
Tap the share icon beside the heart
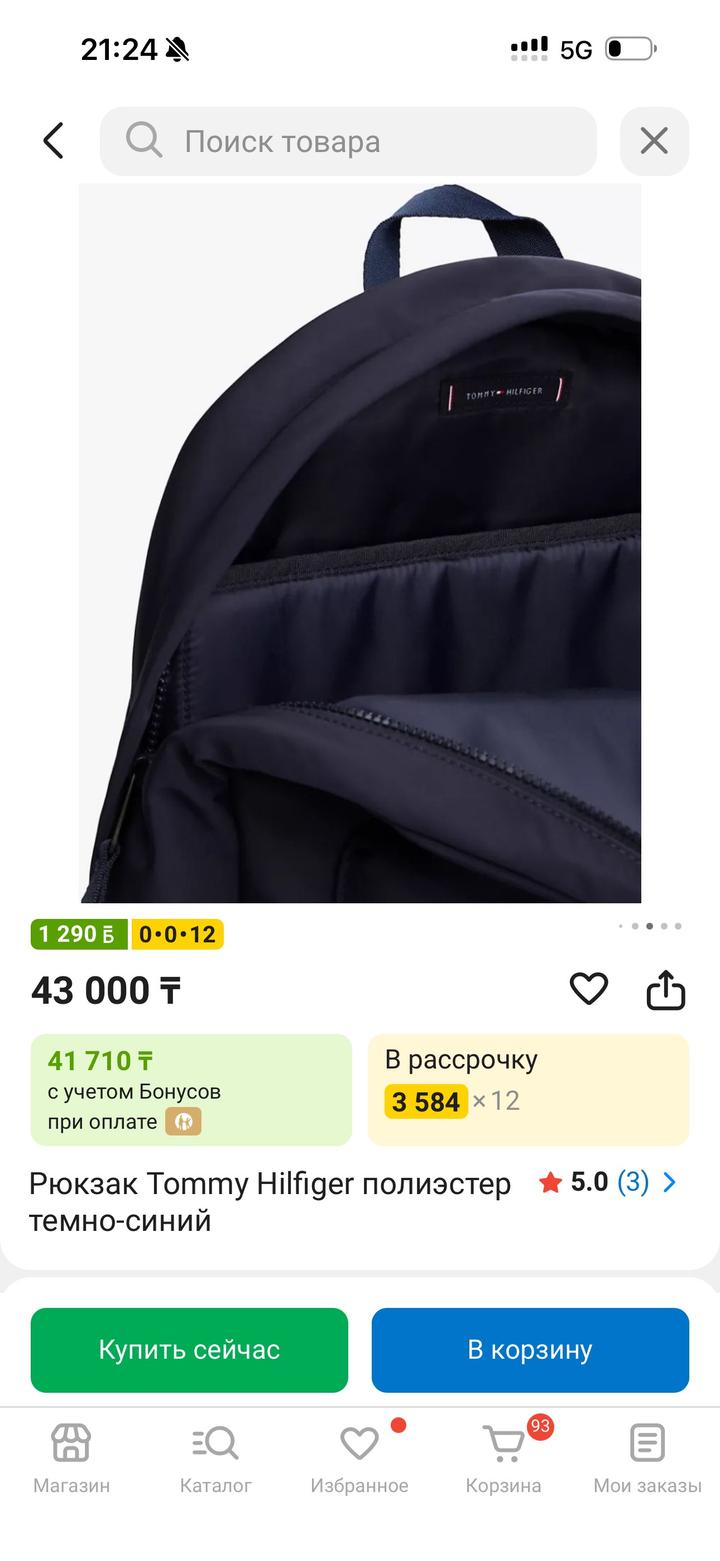tap(665, 988)
